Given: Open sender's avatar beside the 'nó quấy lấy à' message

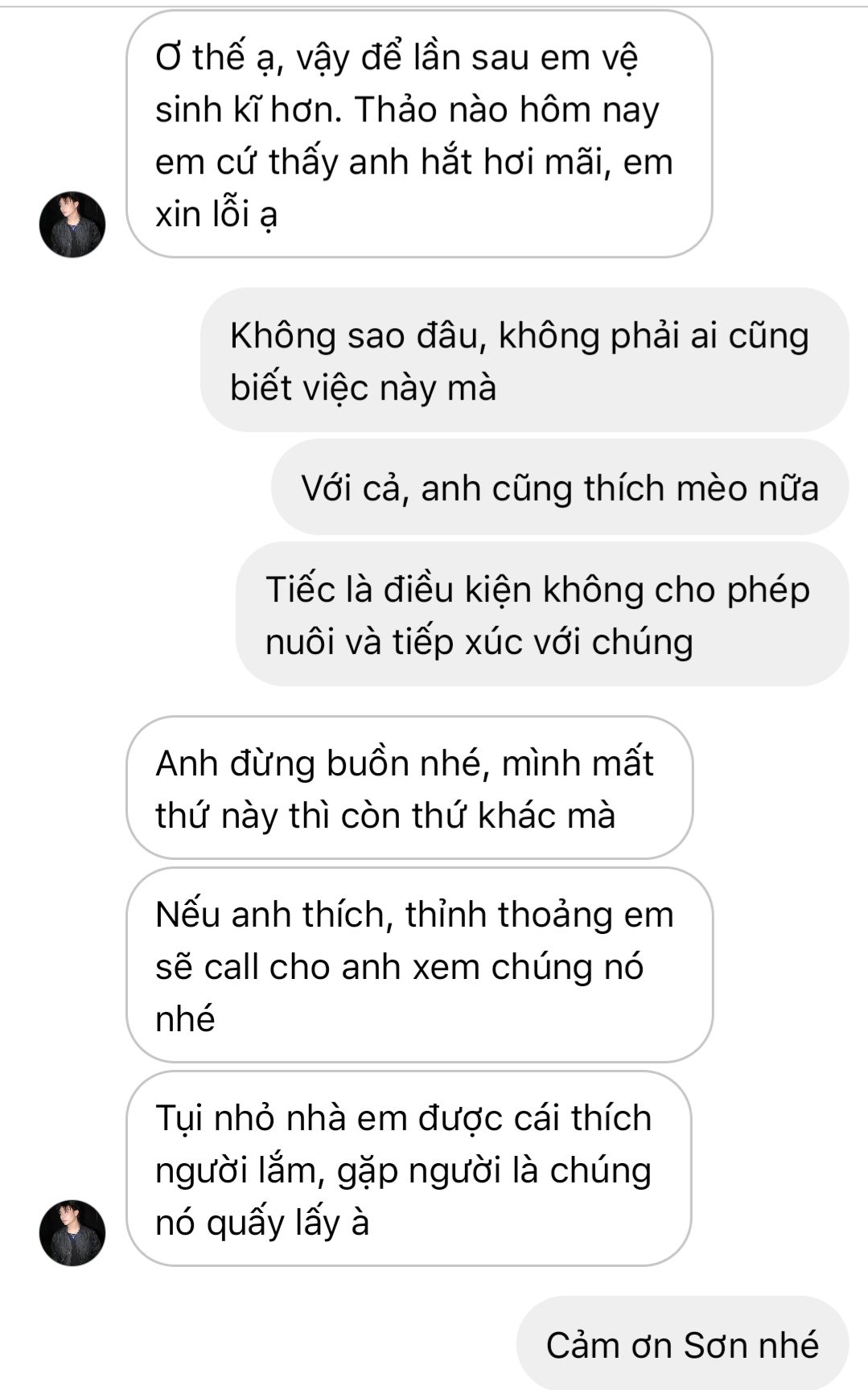Looking at the screenshot, I should pyautogui.click(x=72, y=1233).
